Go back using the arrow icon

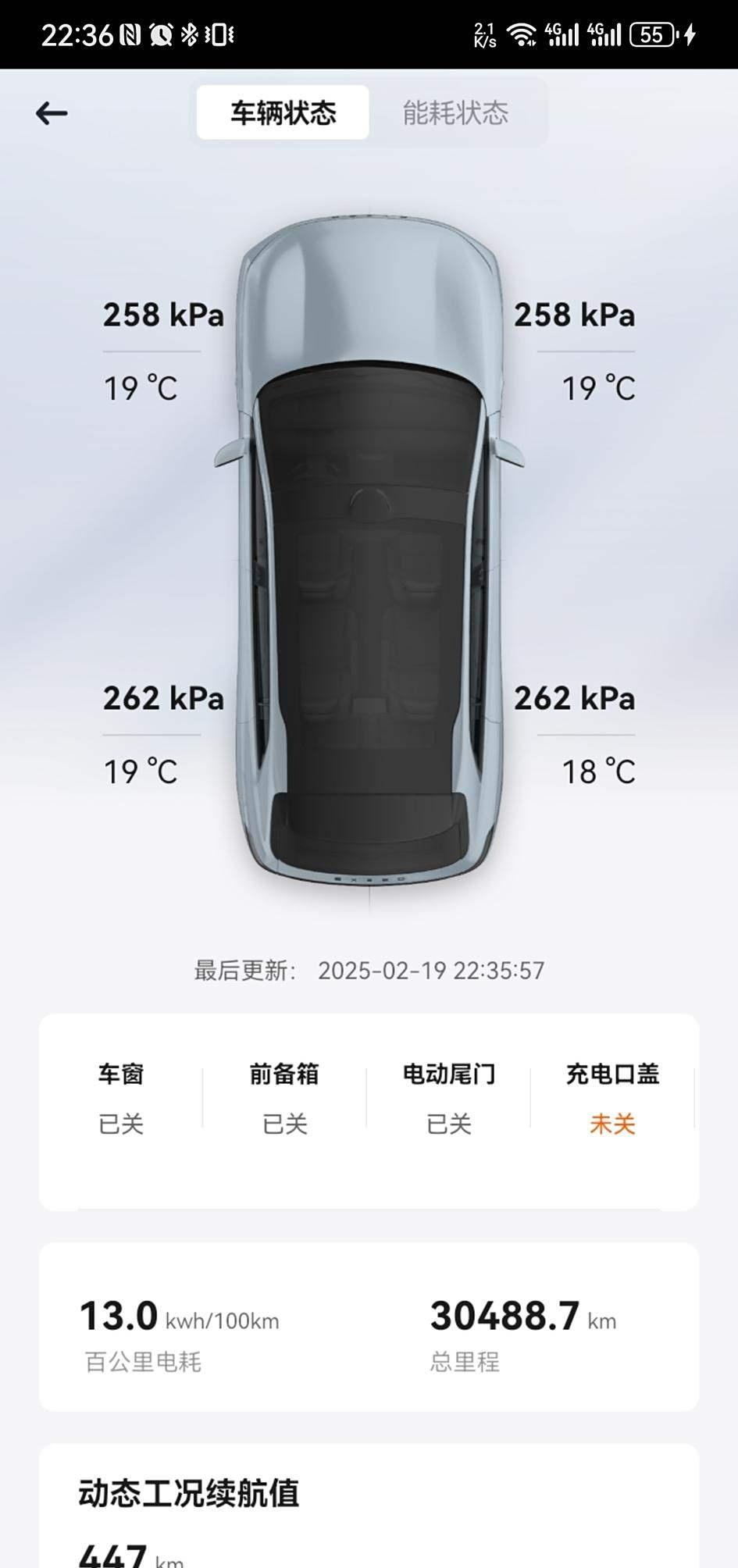pyautogui.click(x=52, y=114)
